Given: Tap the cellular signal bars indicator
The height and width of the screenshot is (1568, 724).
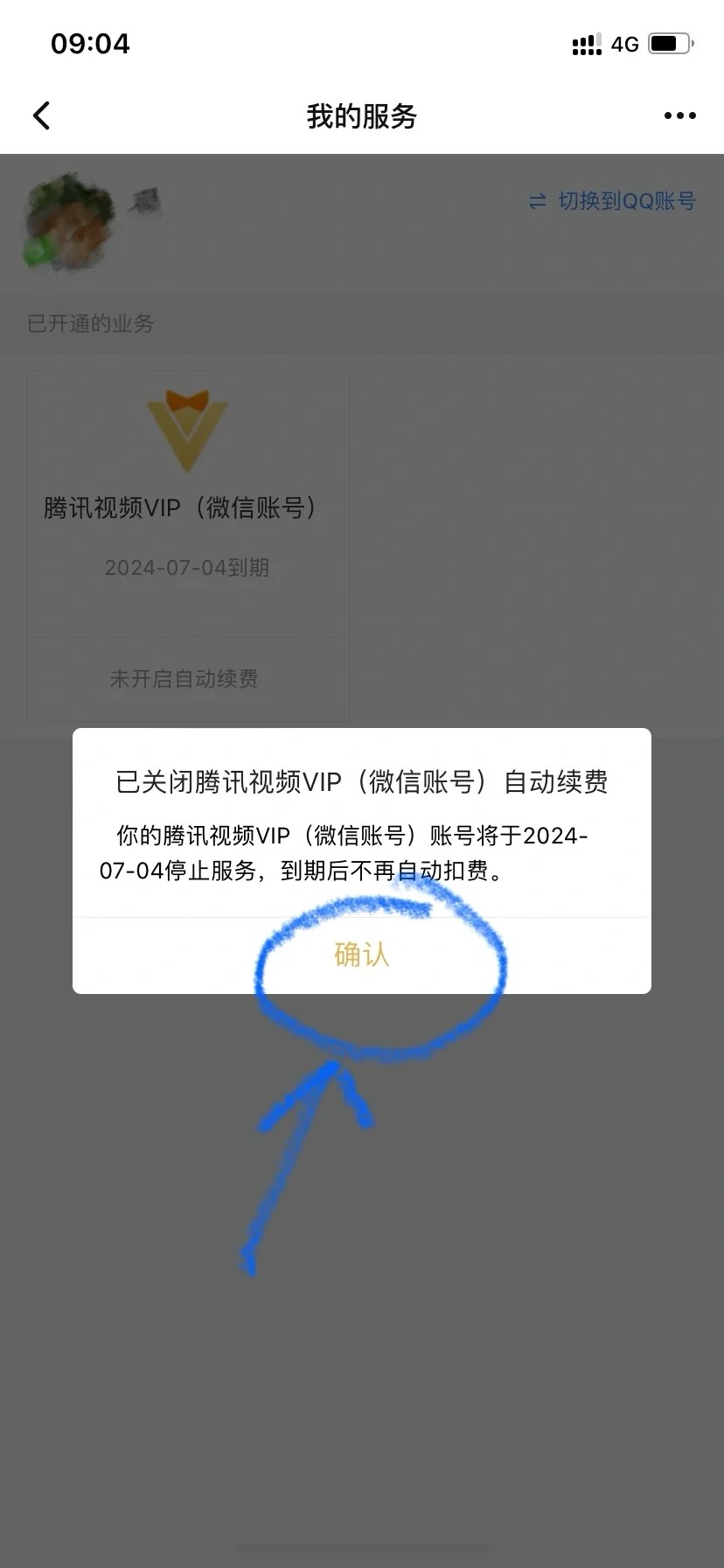Looking at the screenshot, I should pyautogui.click(x=586, y=43).
